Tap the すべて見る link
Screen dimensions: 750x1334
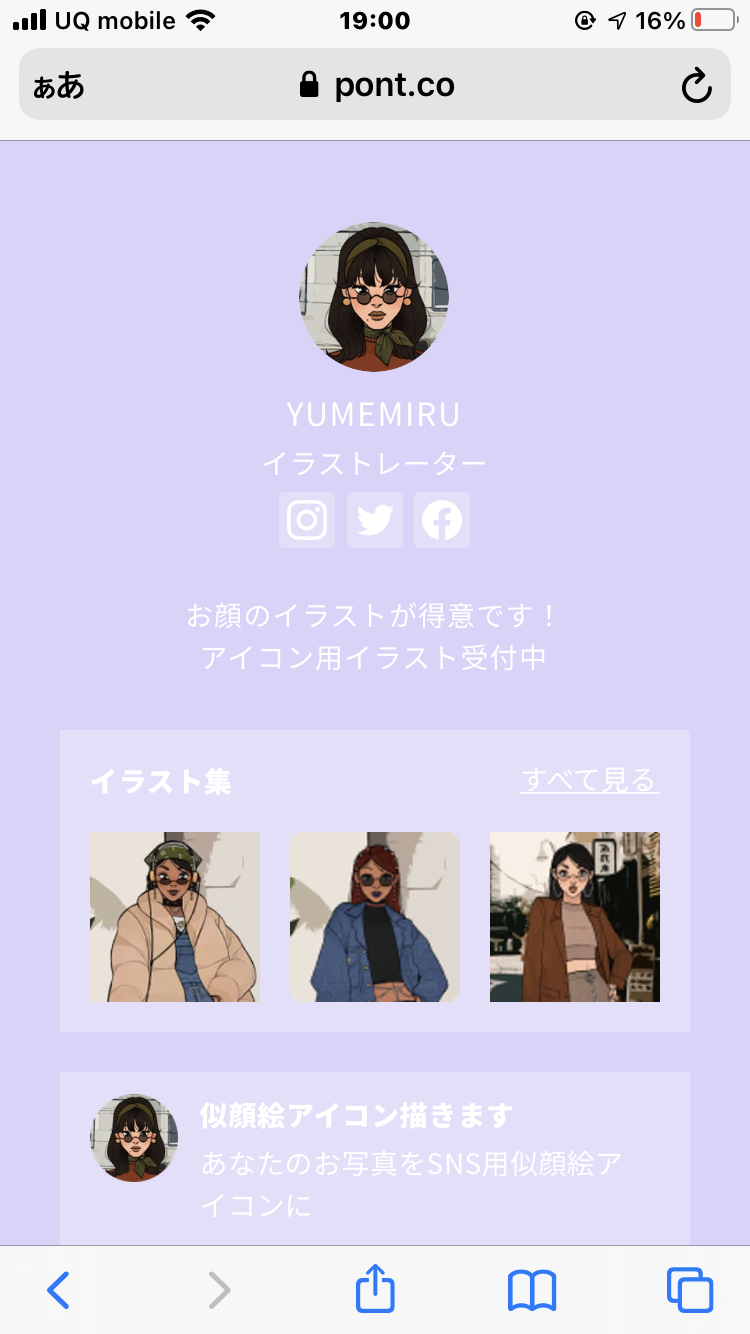[x=590, y=780]
